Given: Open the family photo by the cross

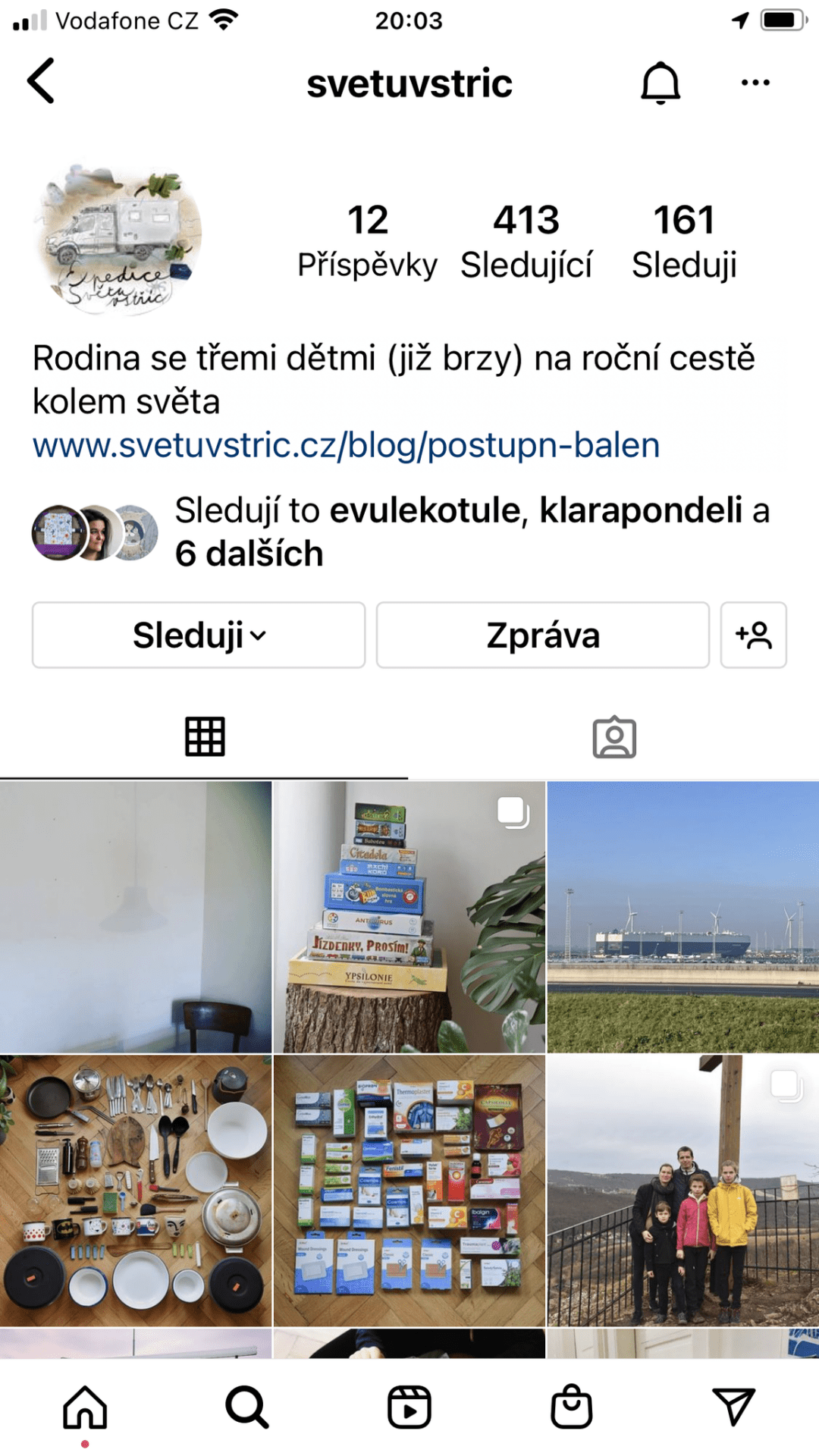Looking at the screenshot, I should click(x=682, y=1190).
